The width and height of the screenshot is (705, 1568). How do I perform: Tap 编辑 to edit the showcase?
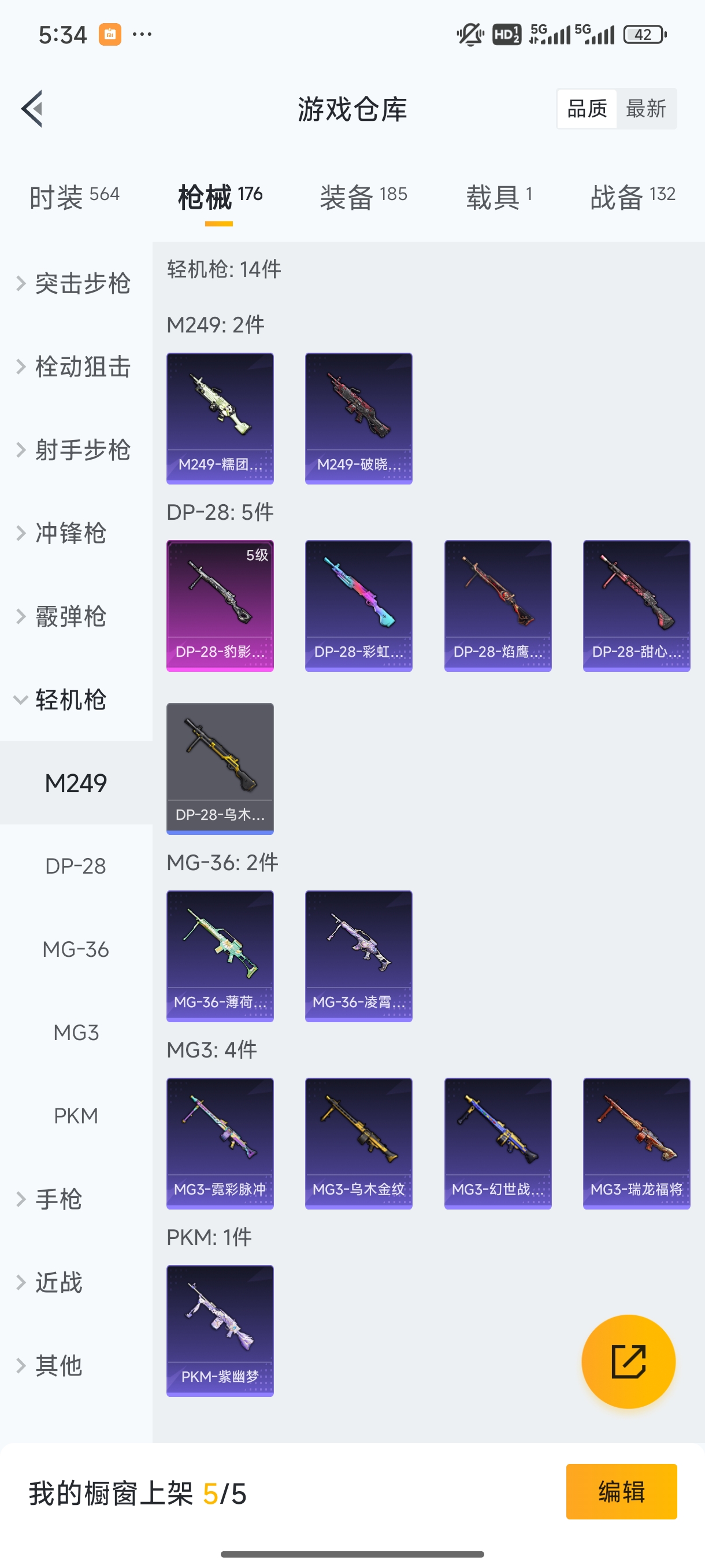point(621,1491)
